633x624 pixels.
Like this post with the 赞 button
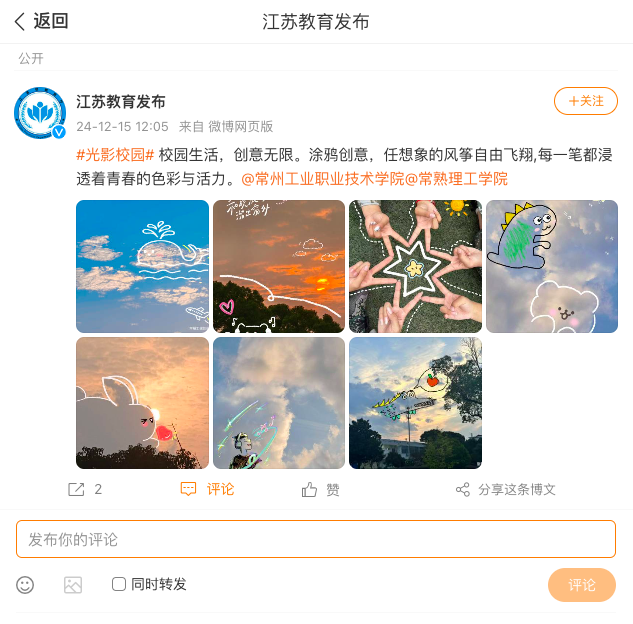321,489
